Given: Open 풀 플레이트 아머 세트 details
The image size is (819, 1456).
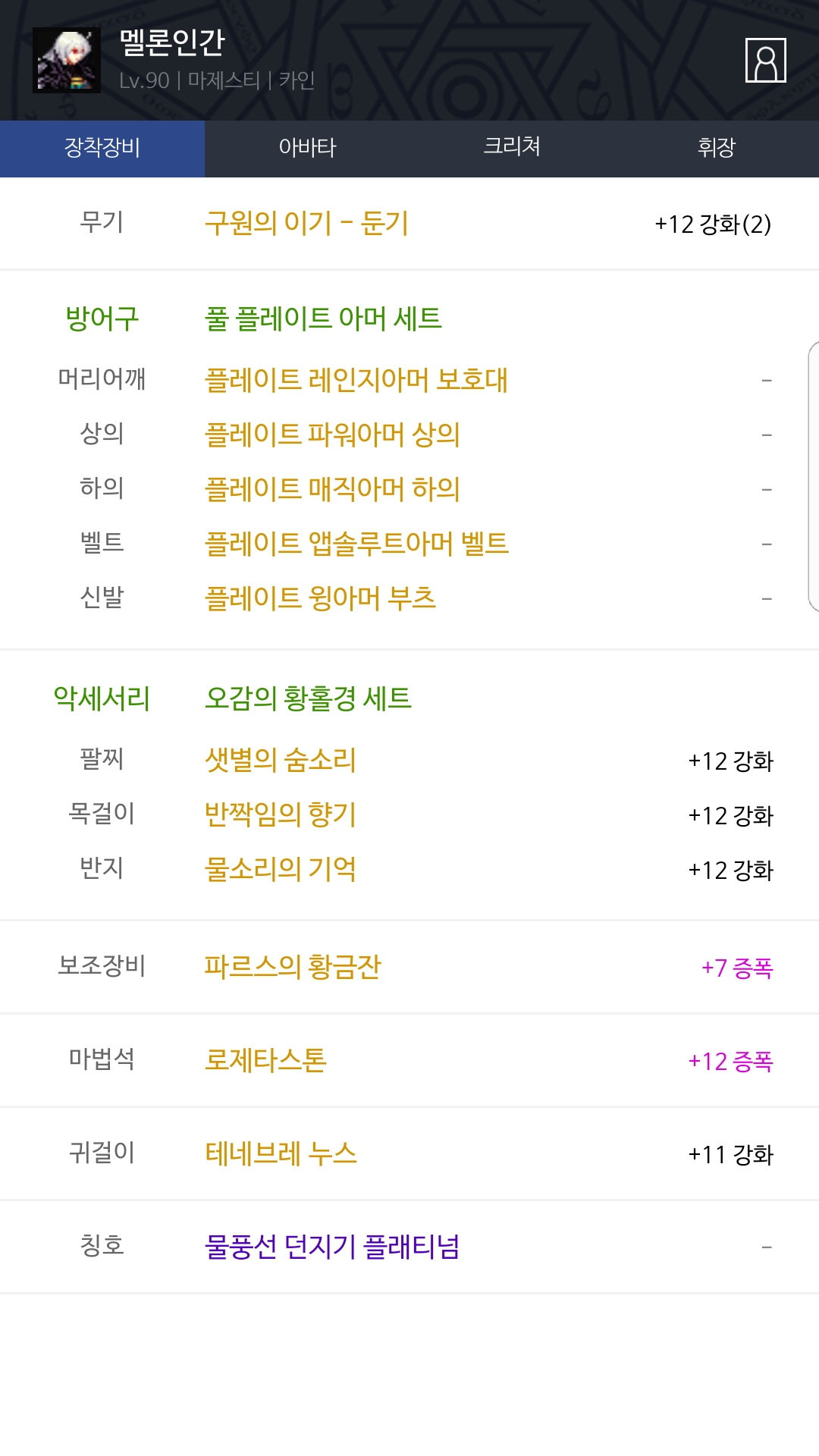Looking at the screenshot, I should 323,318.
